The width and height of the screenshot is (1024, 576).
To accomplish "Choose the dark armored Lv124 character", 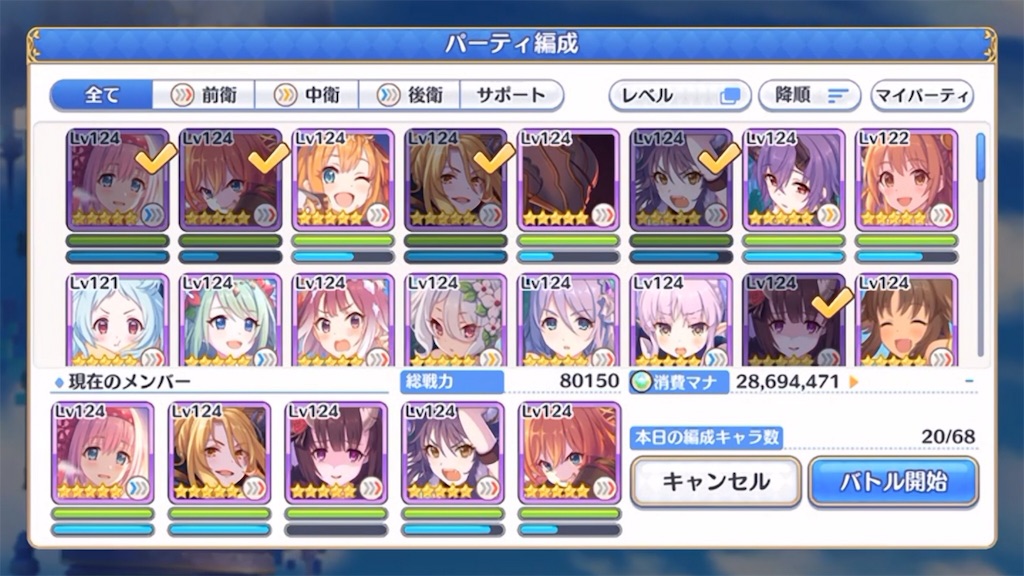I will tap(568, 180).
